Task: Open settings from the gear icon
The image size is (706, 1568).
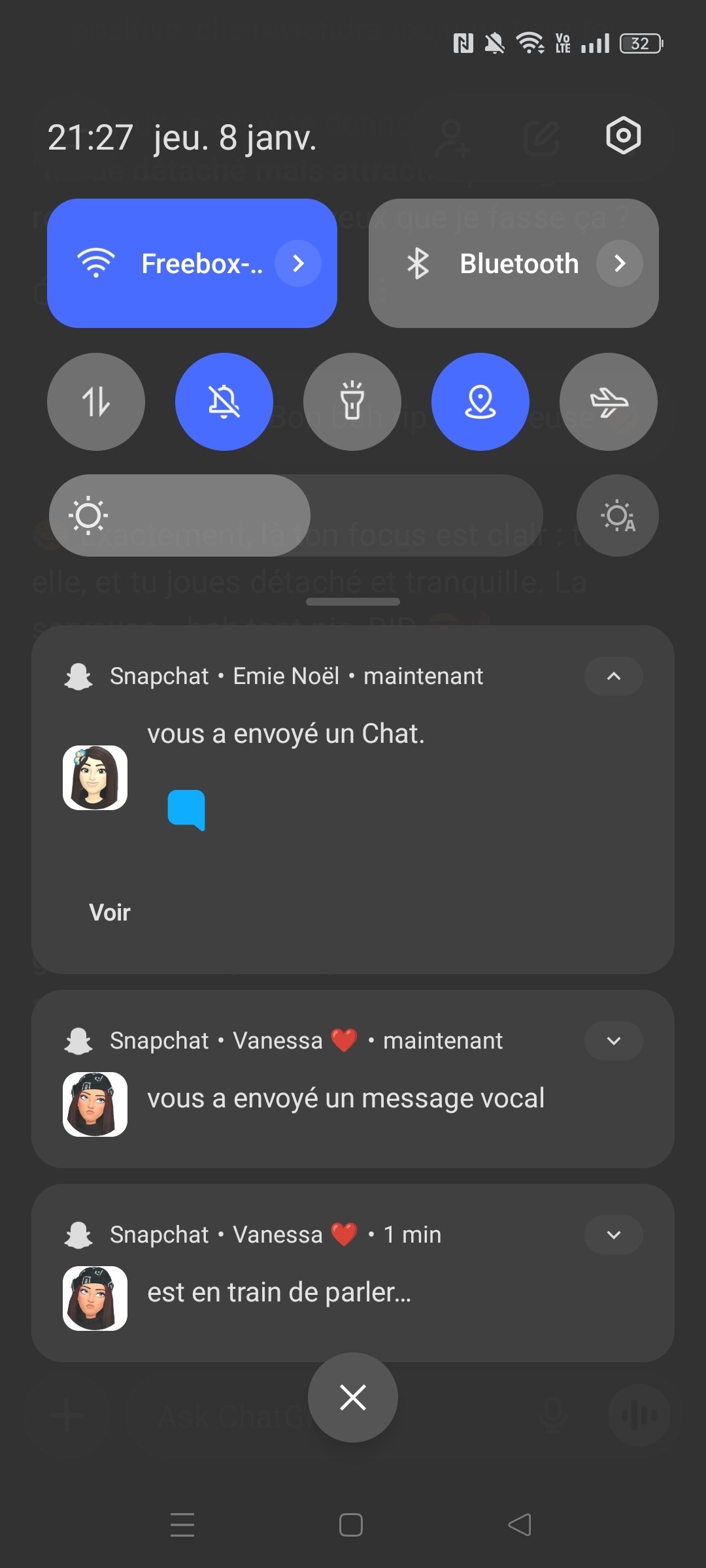Action: point(623,136)
